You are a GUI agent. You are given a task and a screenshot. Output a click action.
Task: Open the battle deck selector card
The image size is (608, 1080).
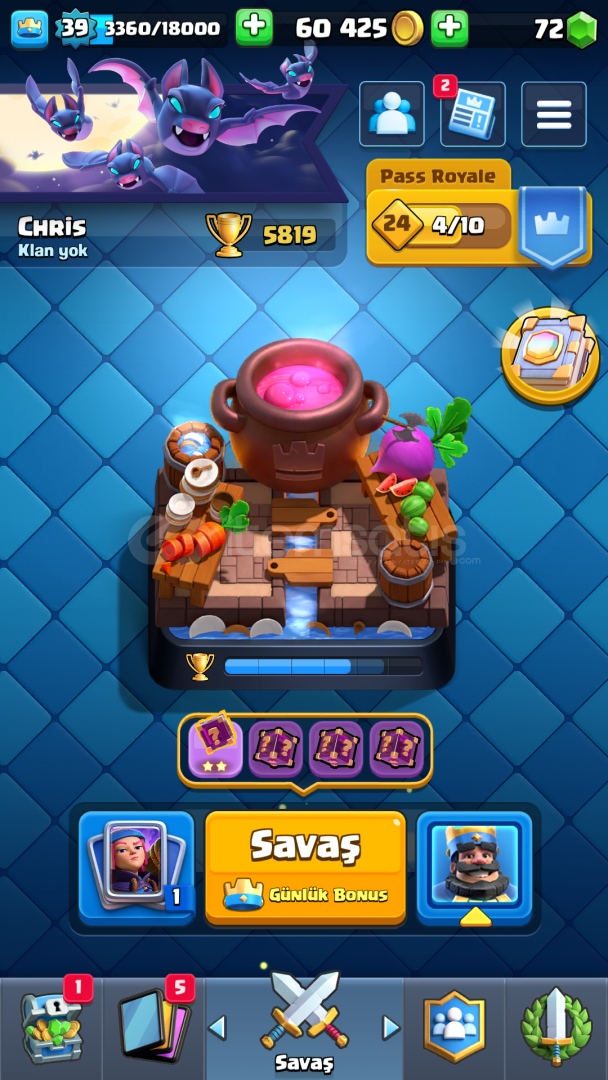point(136,866)
